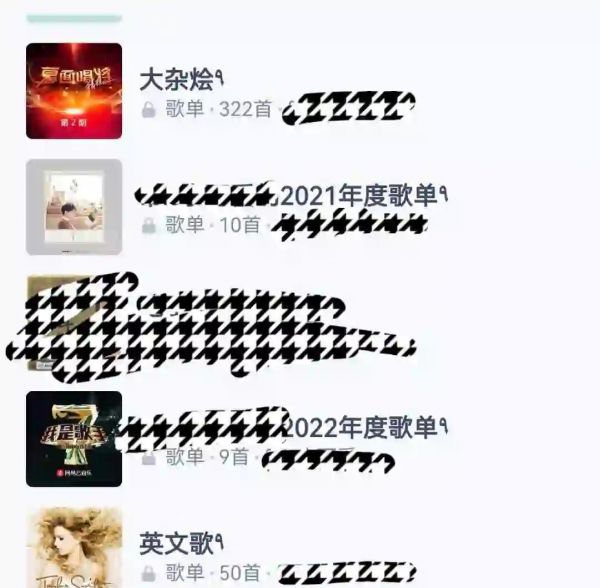Screen dimensions: 600x588
Task: Open the 2022年度歌单 playlist
Action: pyautogui.click(x=362, y=428)
